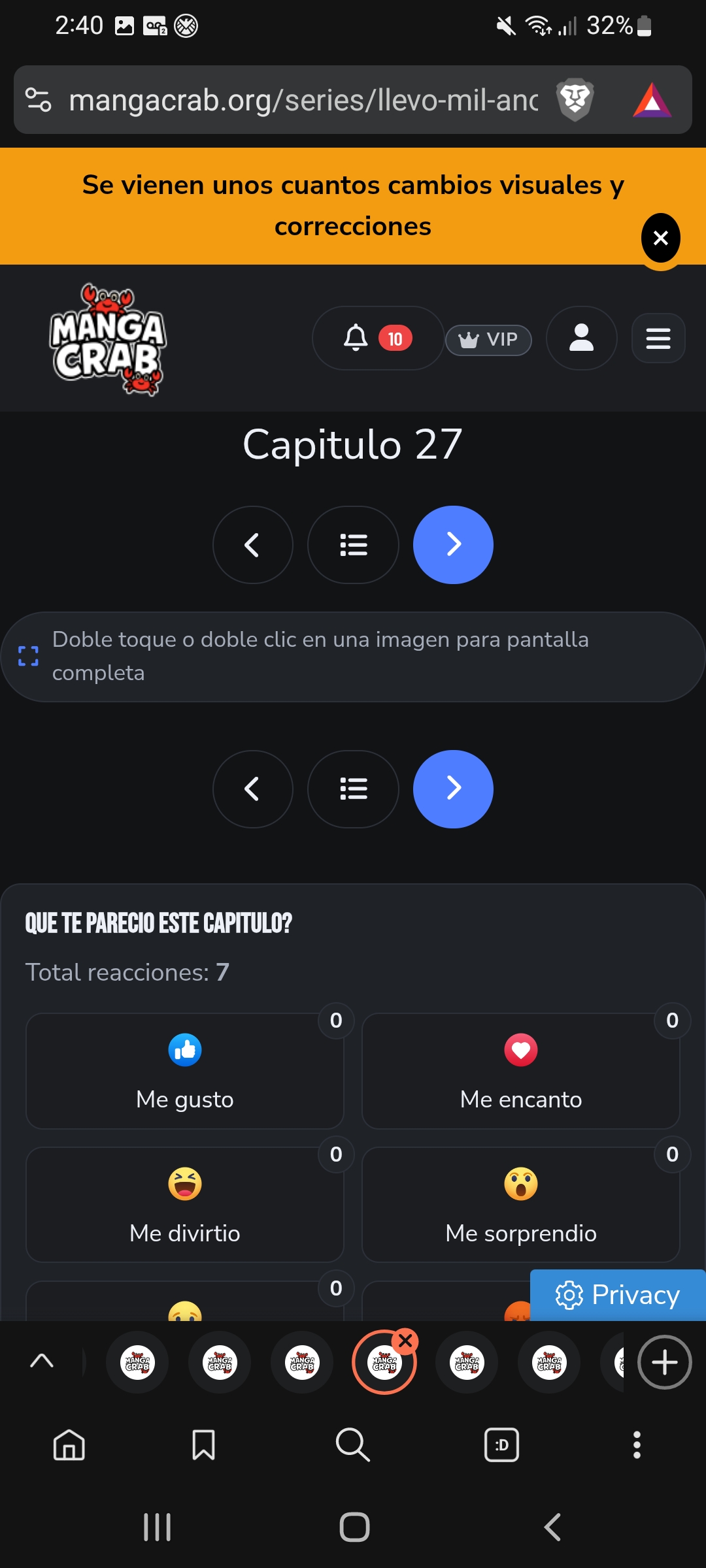
Task: React with Me encanto
Action: (520, 1071)
